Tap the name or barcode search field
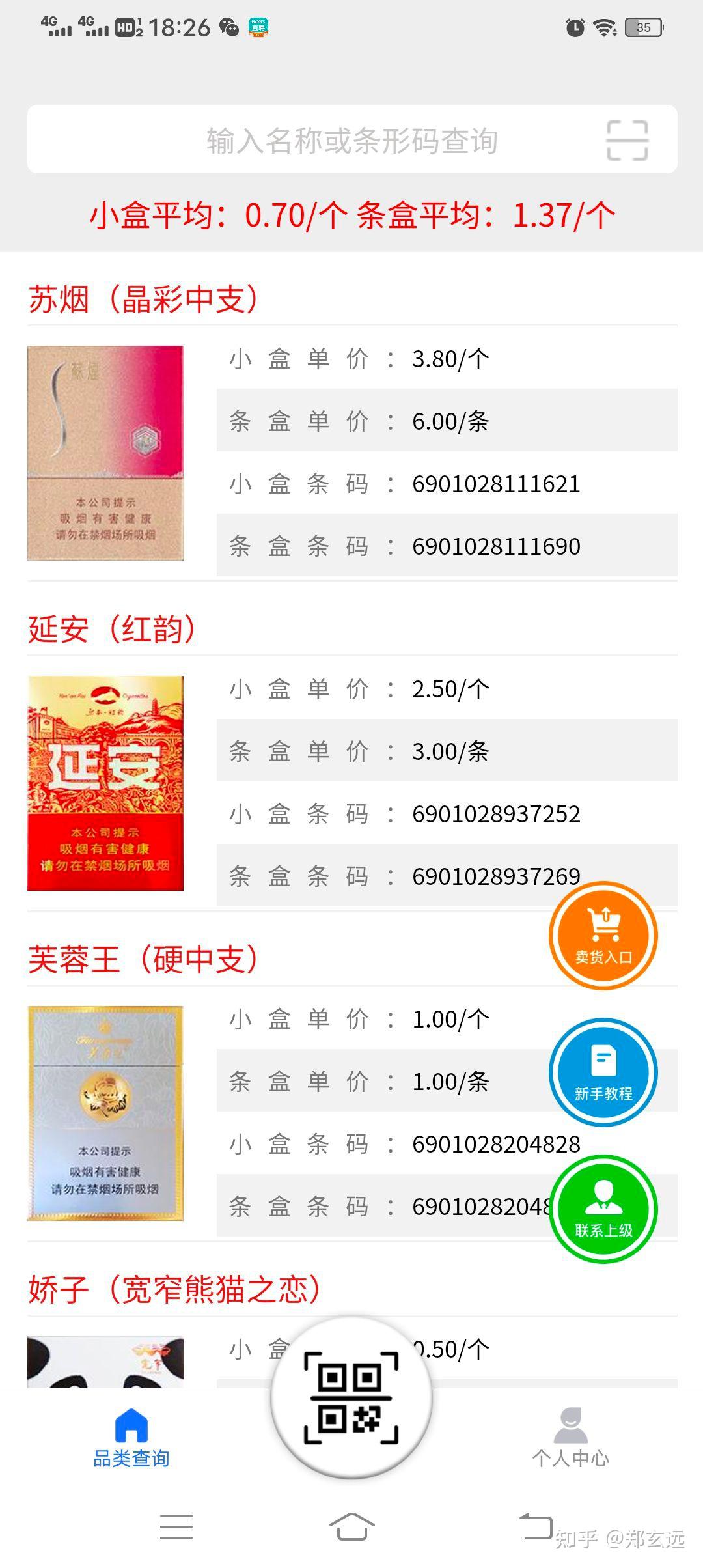703x1568 pixels. (351, 140)
